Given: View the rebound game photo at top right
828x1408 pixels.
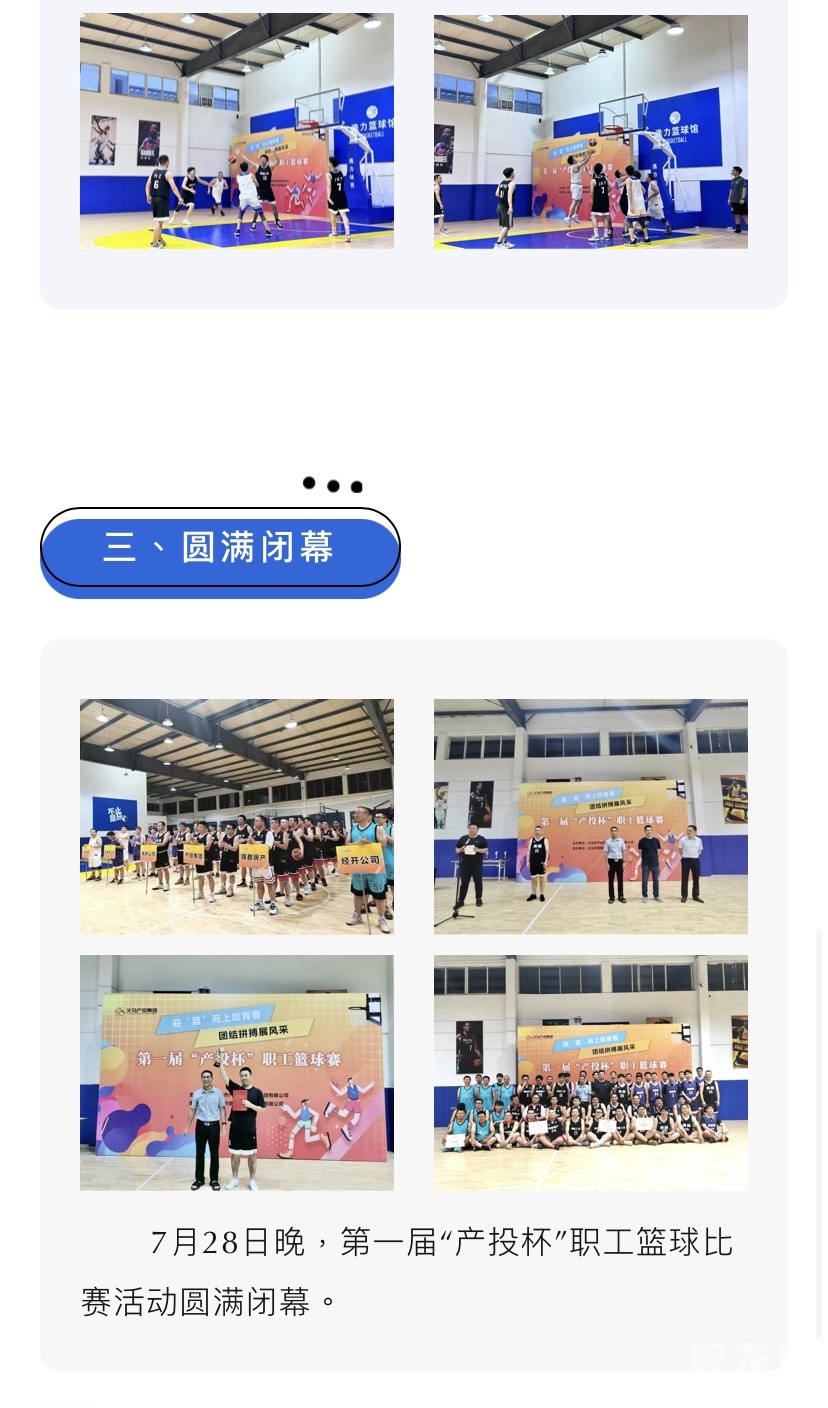Looking at the screenshot, I should coord(590,131).
